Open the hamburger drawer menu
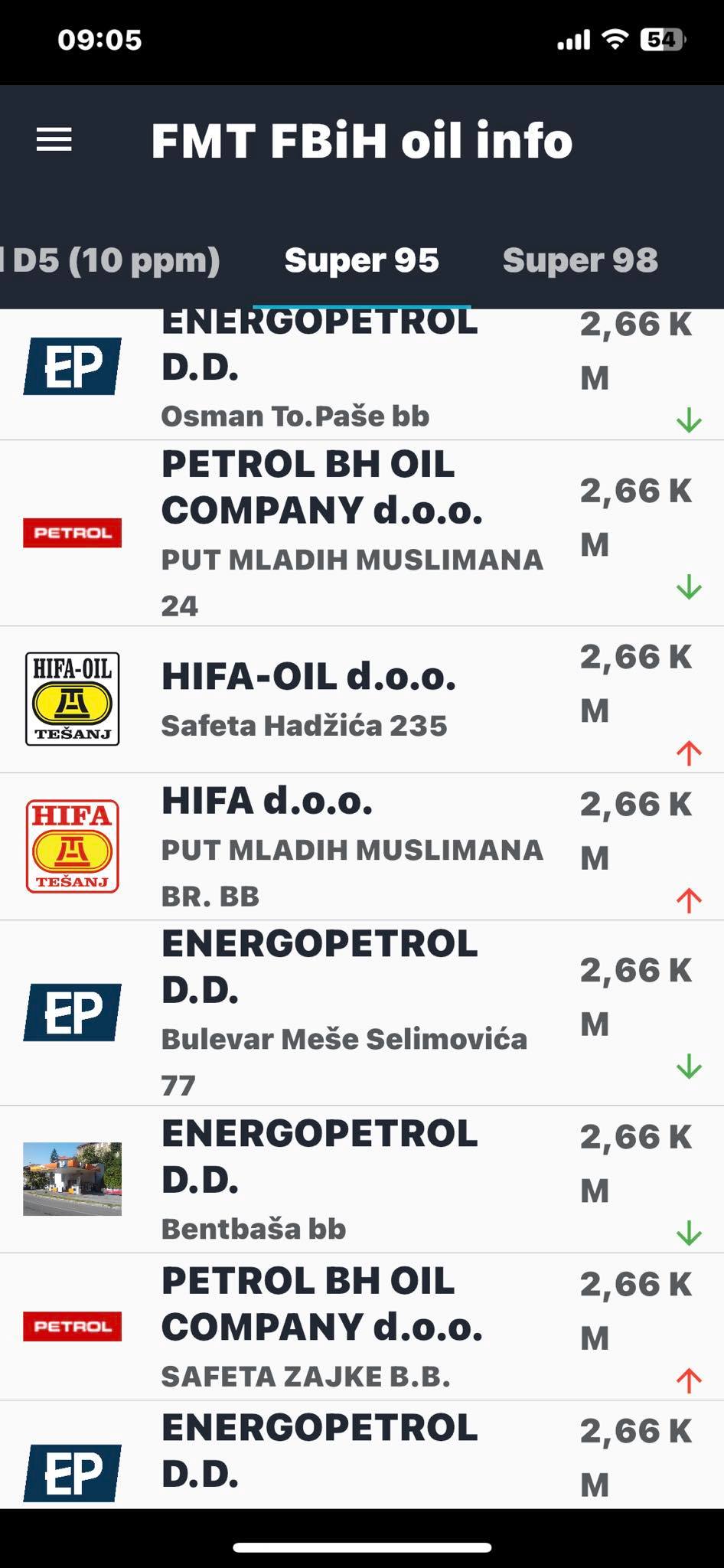Image resolution: width=724 pixels, height=1568 pixels. (54, 140)
